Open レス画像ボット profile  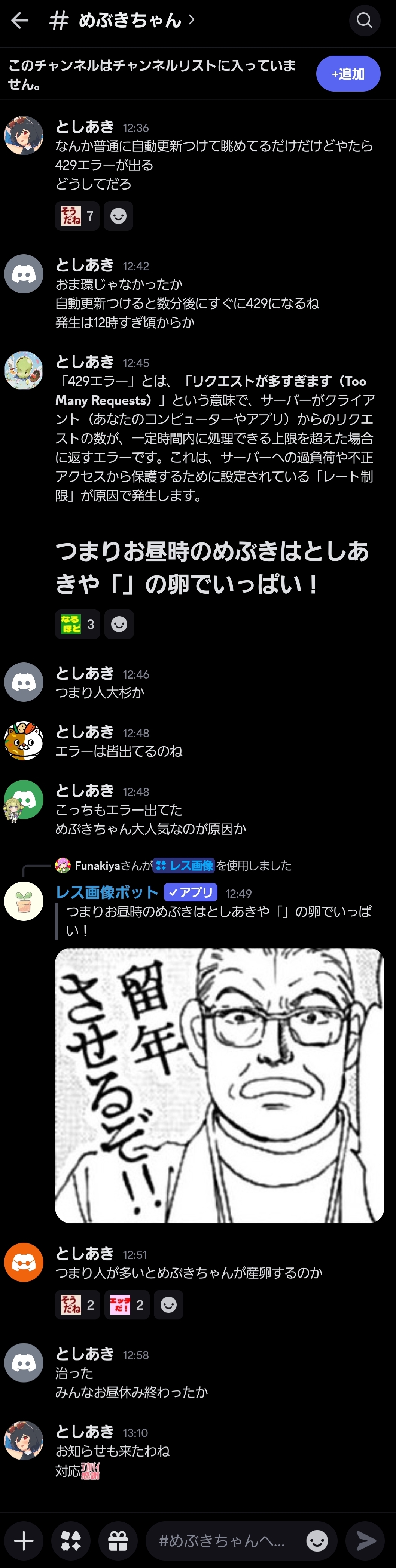pyautogui.click(x=107, y=892)
